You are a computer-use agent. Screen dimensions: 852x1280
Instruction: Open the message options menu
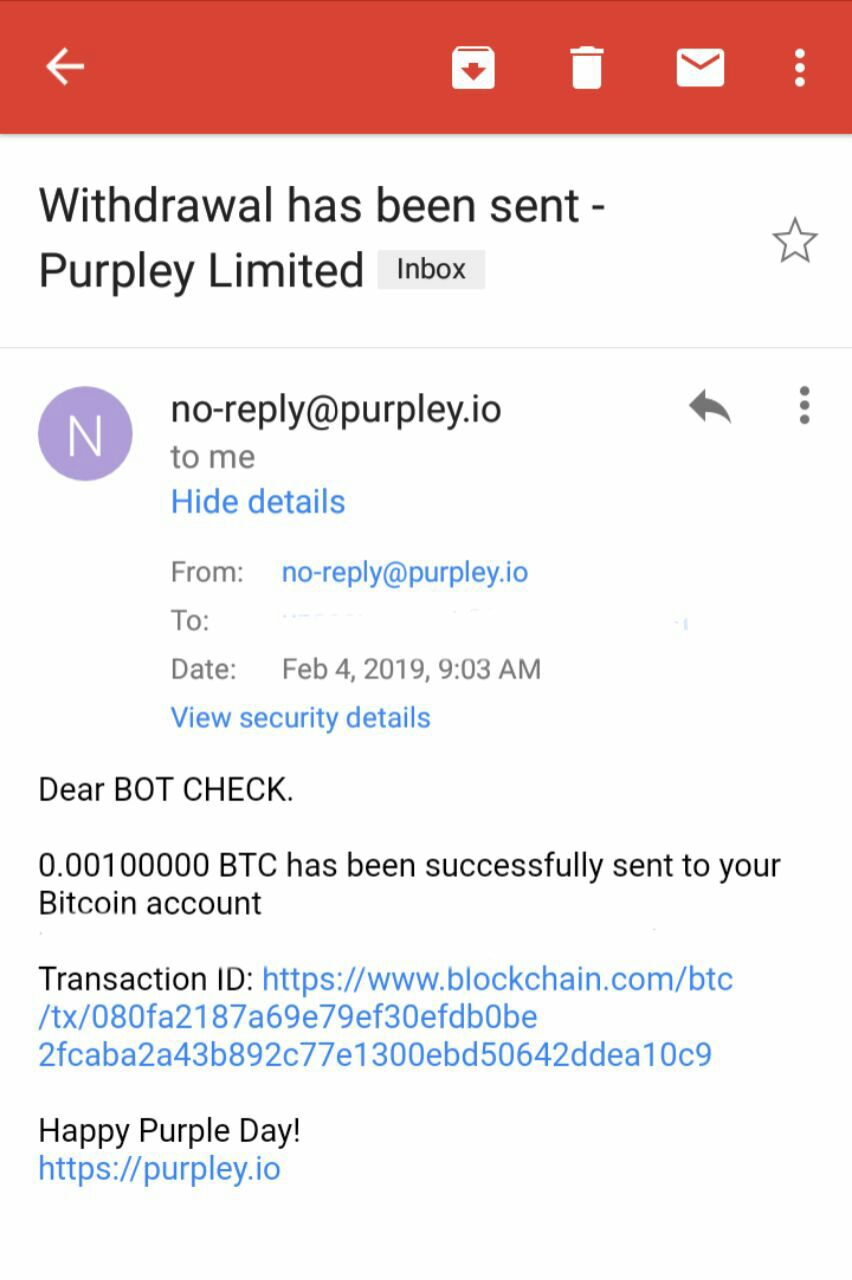pos(804,406)
